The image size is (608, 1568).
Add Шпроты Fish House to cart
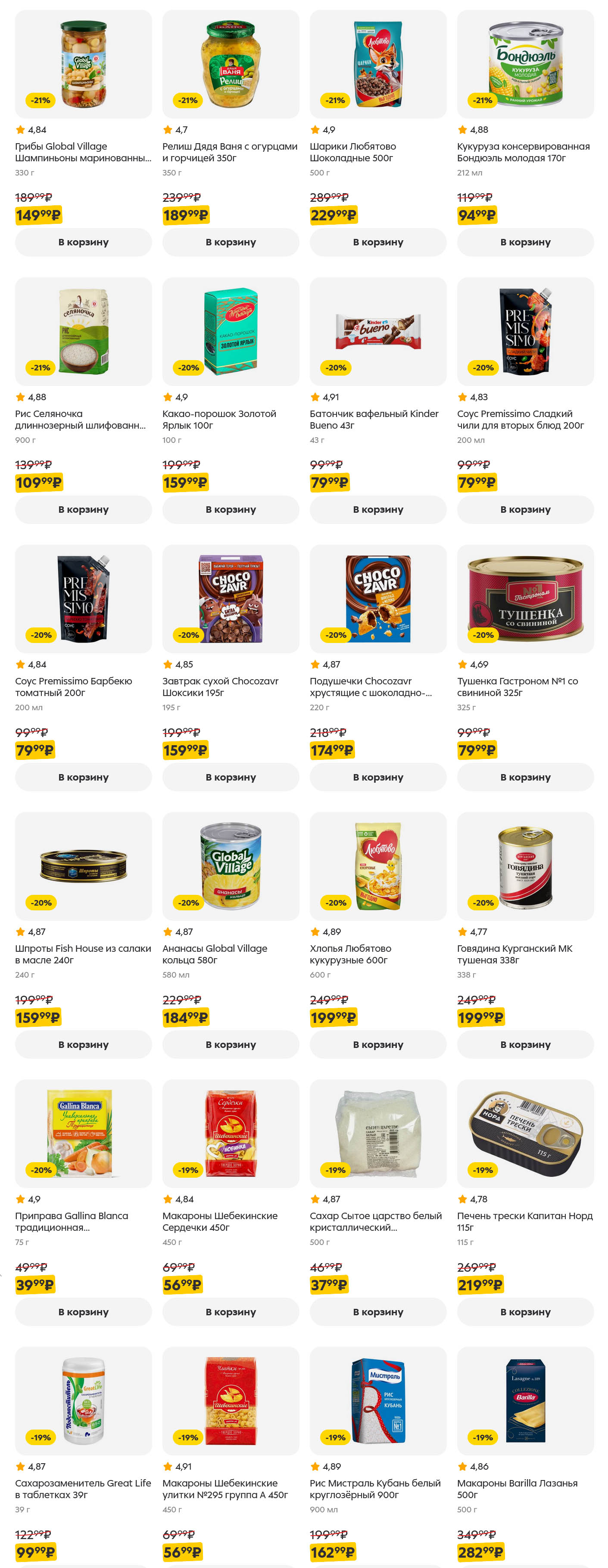pos(83,1044)
